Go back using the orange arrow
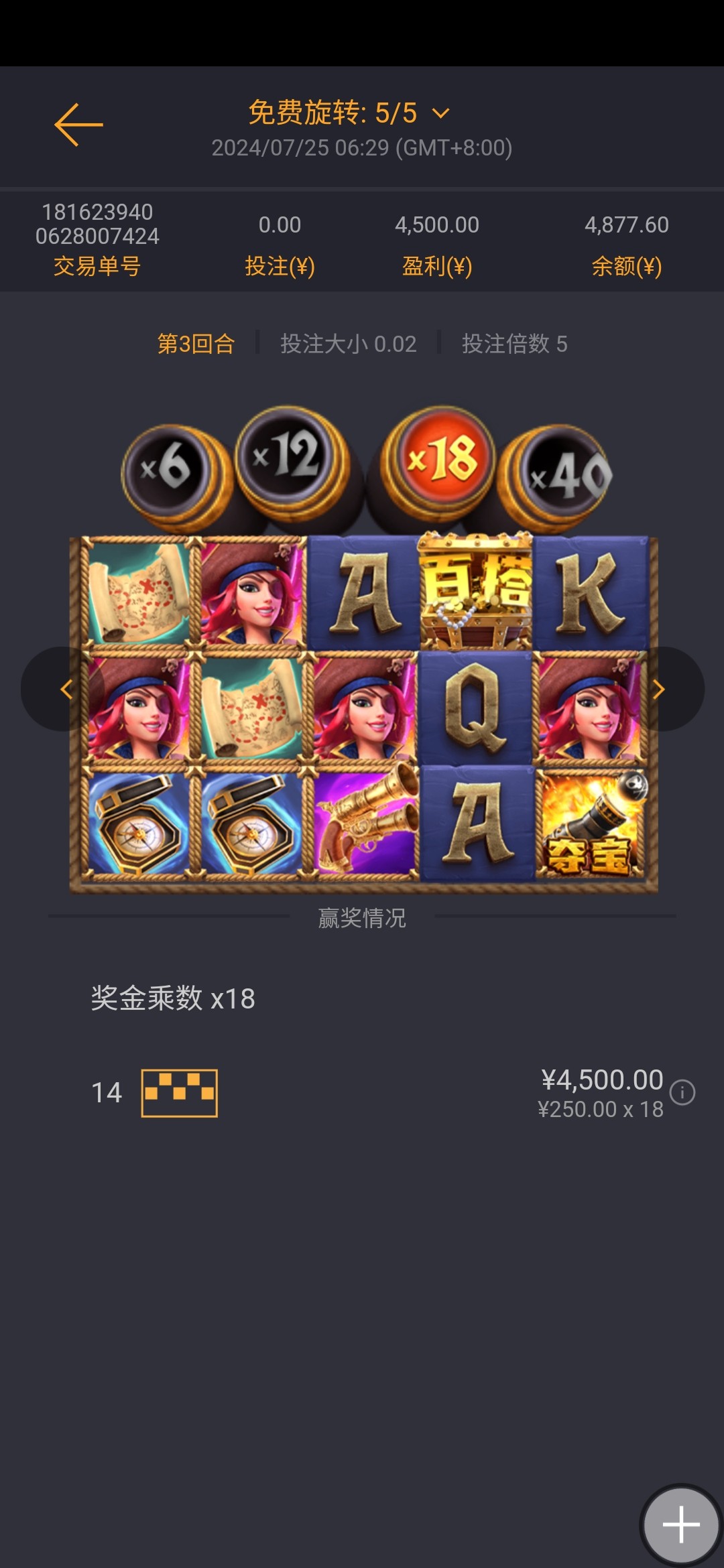This screenshot has width=724, height=1568. pos(78,125)
